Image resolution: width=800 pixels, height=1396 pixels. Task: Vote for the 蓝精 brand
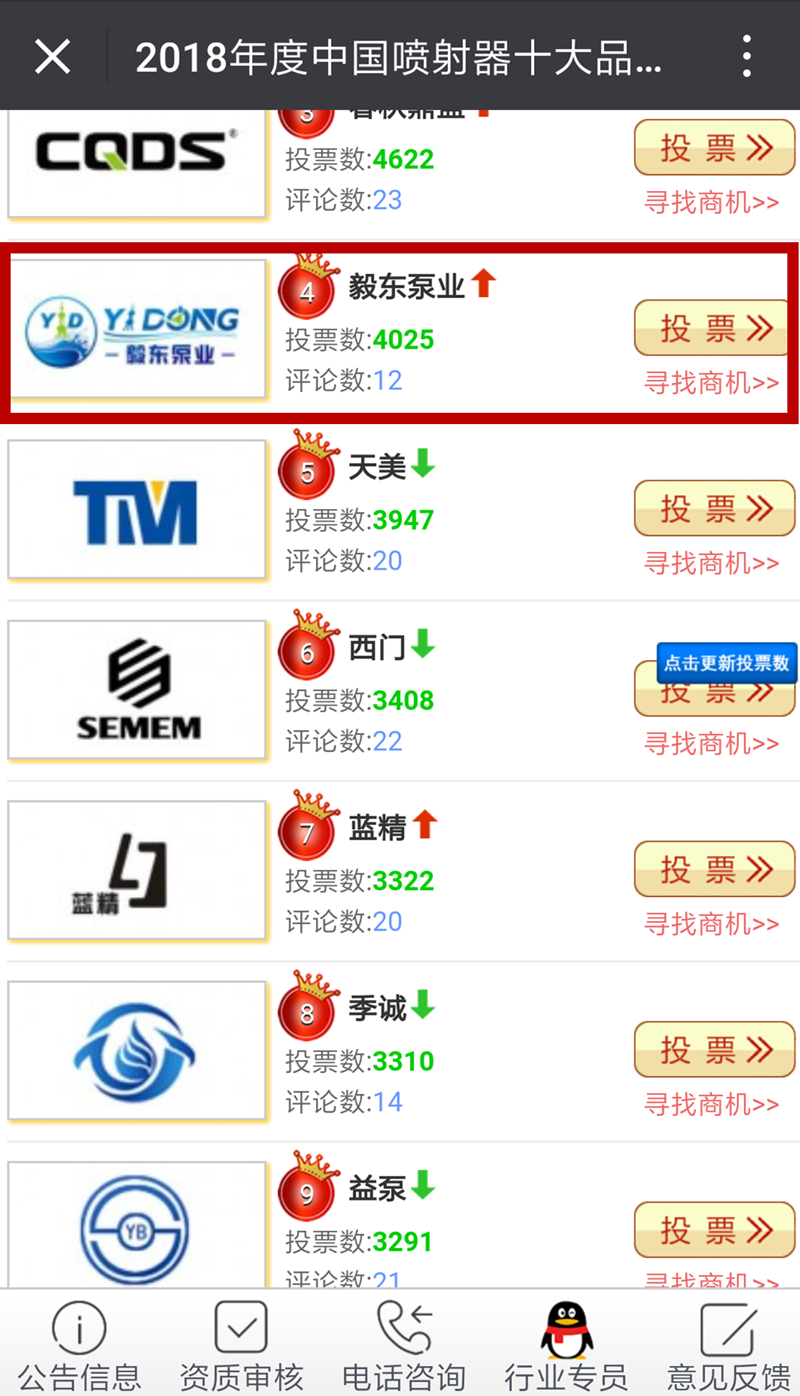(714, 870)
